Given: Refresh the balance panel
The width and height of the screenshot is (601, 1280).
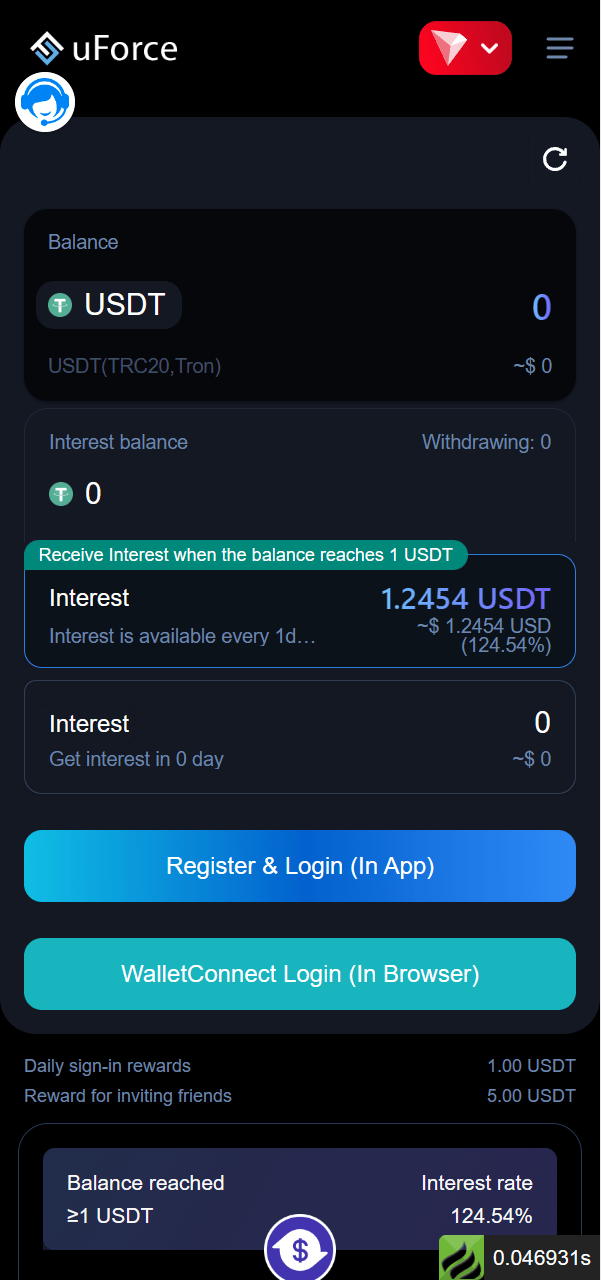Looking at the screenshot, I should [555, 159].
